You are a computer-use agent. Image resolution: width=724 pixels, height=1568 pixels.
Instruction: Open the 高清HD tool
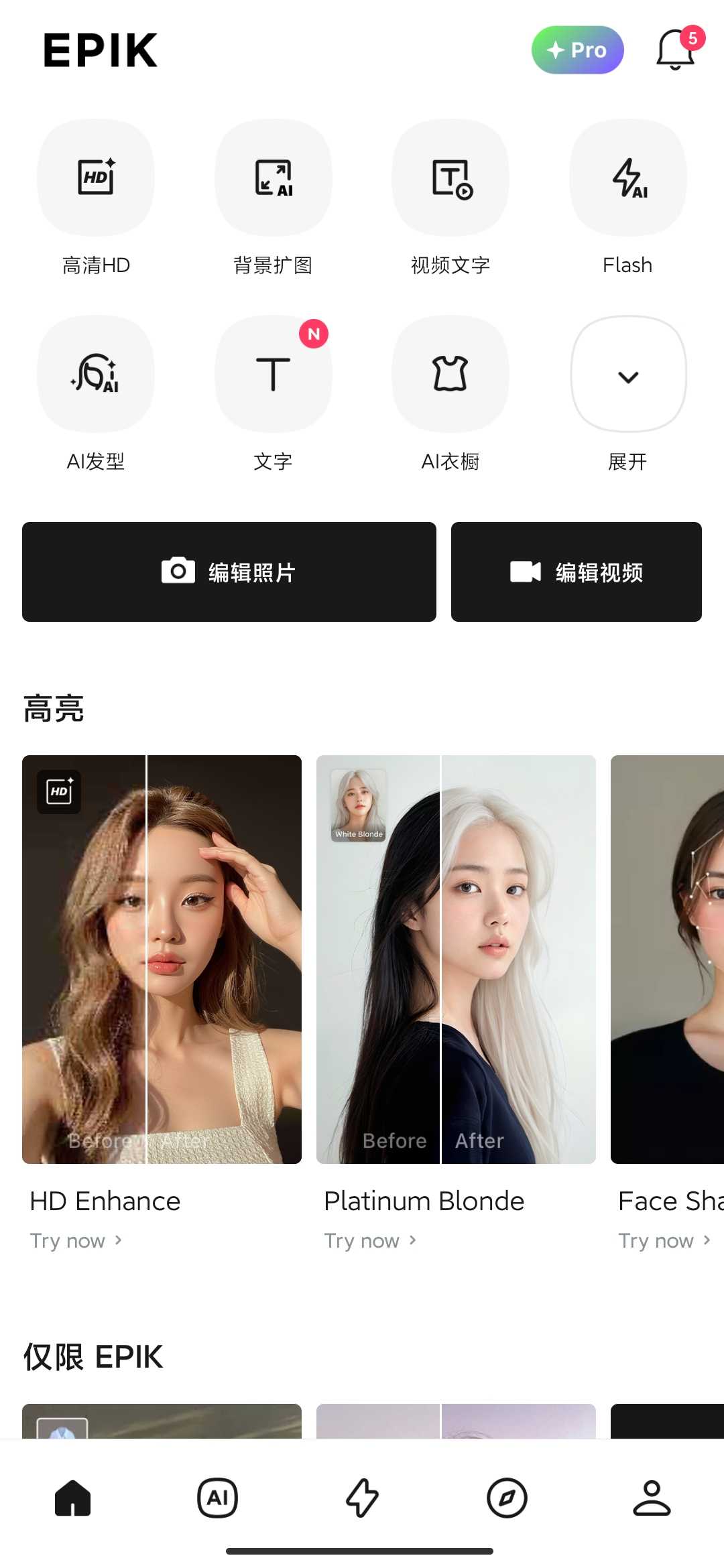(96, 178)
